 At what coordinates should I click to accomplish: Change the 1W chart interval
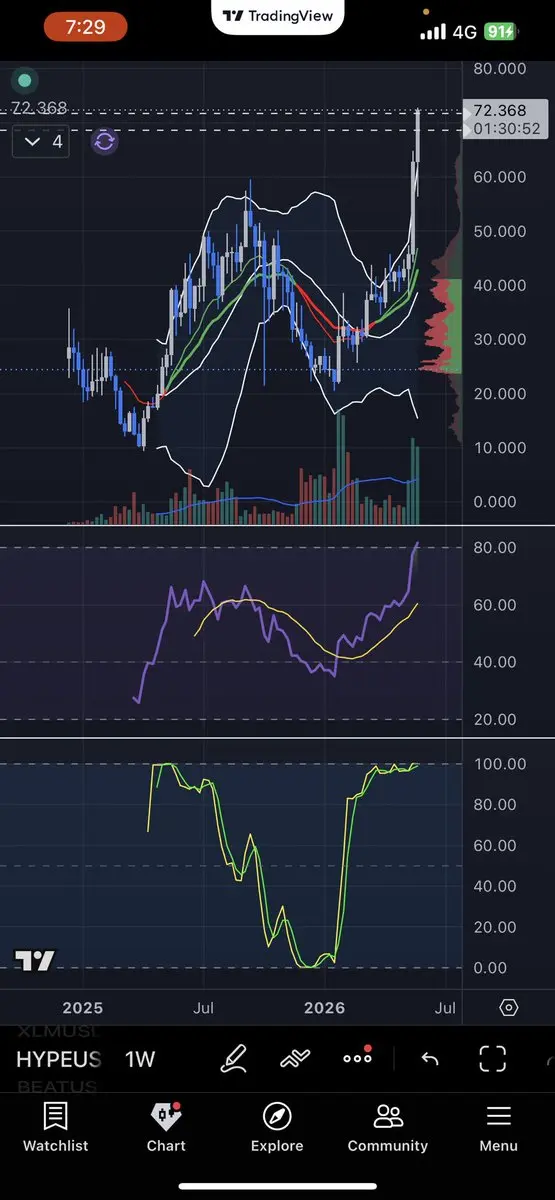point(140,1060)
